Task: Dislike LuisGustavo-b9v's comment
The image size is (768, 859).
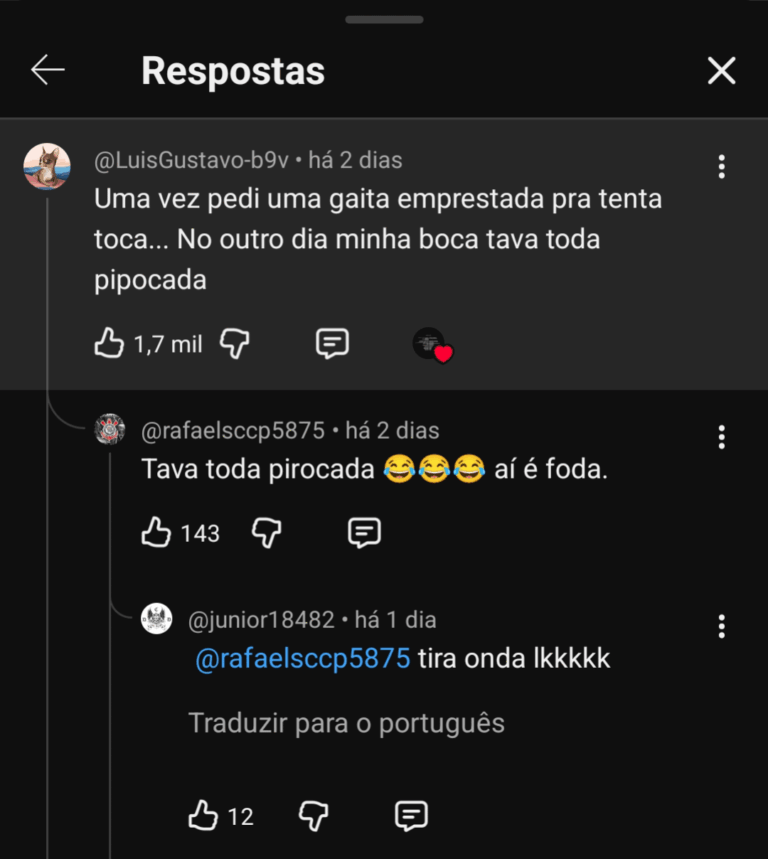Action: (x=234, y=344)
